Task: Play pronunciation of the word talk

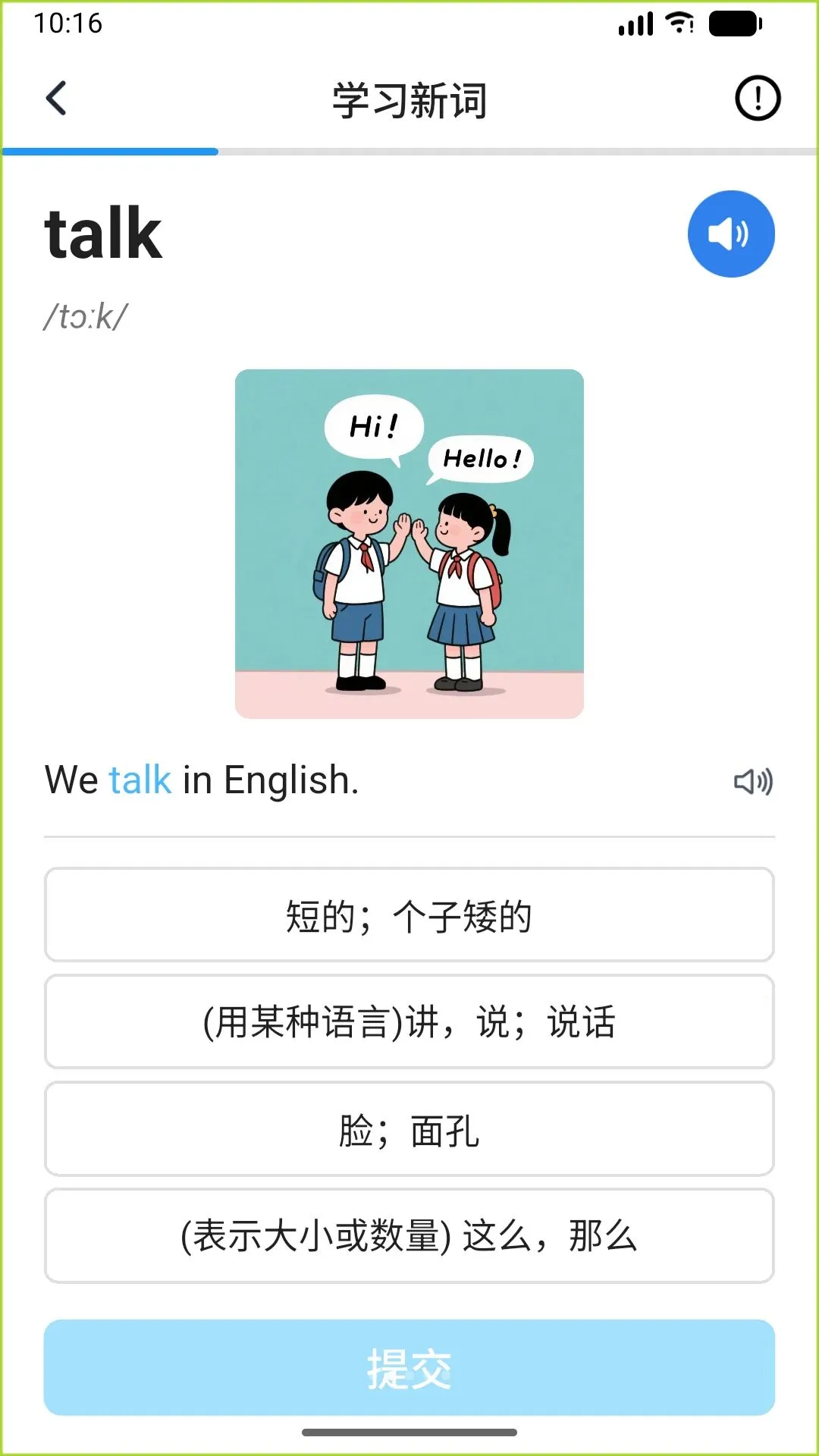Action: coord(731,234)
